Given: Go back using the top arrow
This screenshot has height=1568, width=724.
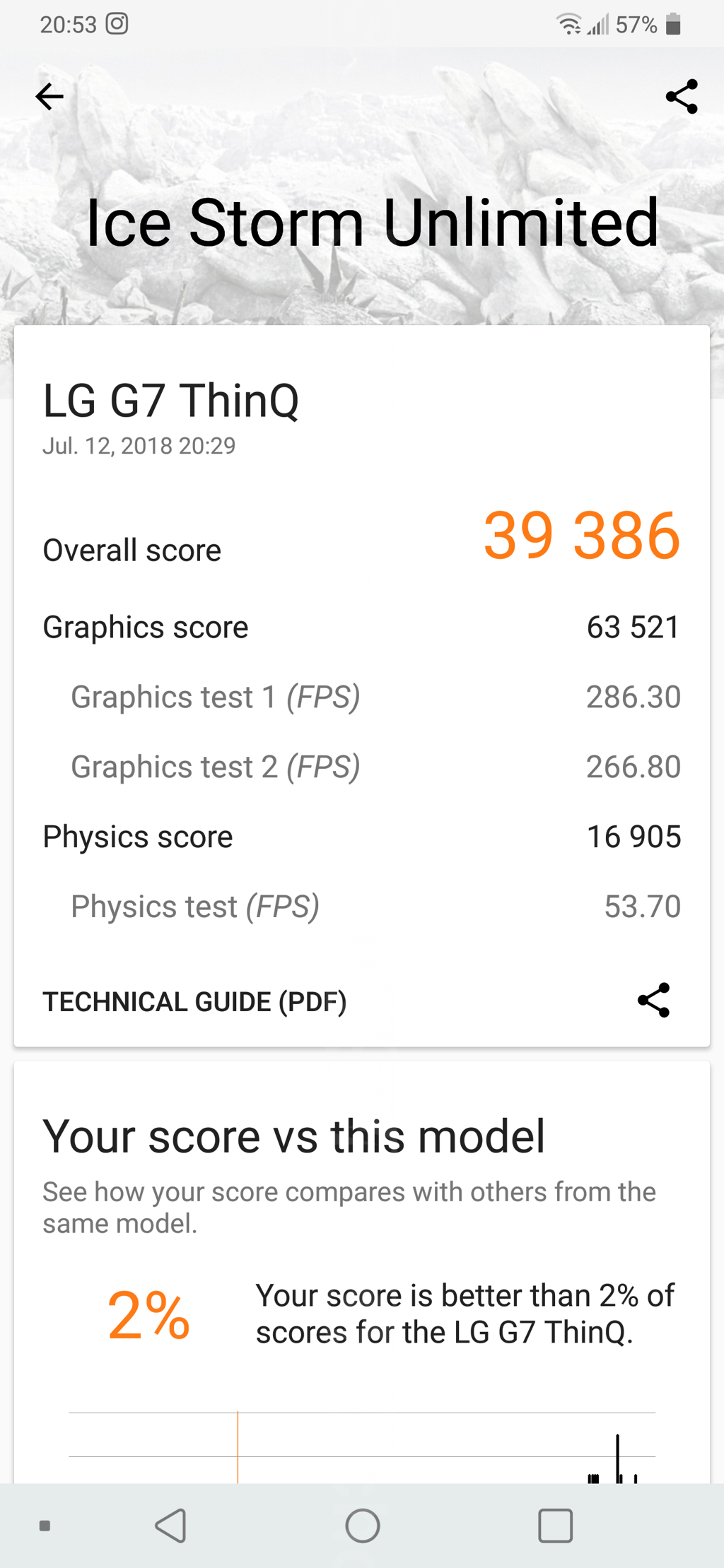Looking at the screenshot, I should (49, 97).
